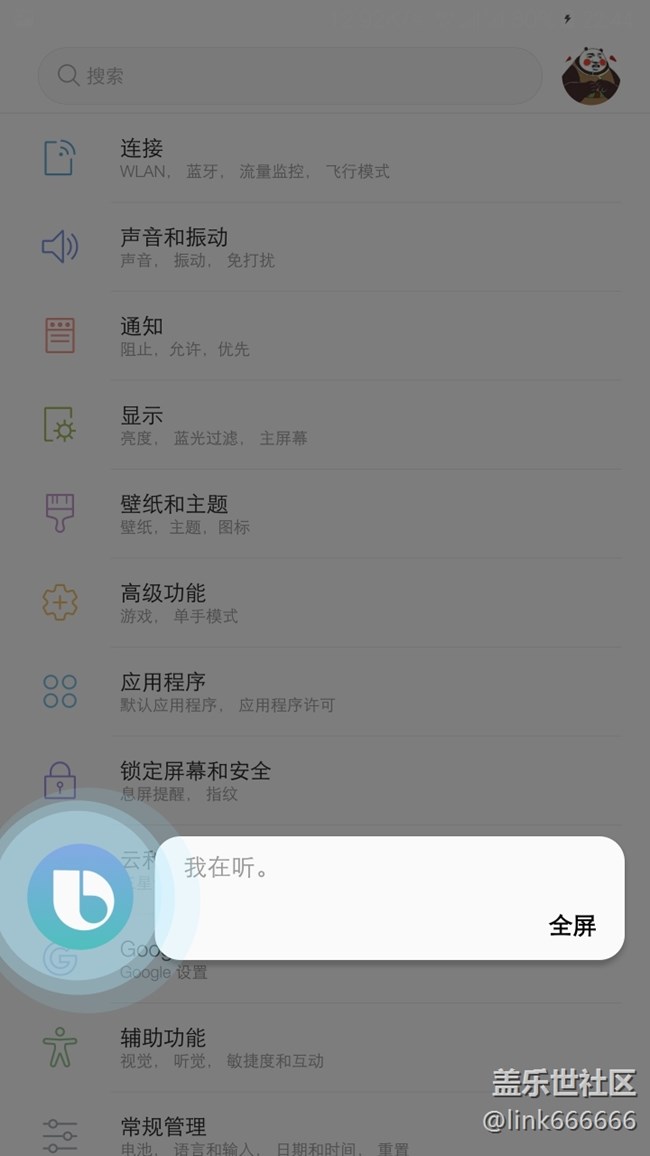Viewport: 650px width, 1156px height.
Task: Open the 搜索 search field
Action: pos(290,76)
